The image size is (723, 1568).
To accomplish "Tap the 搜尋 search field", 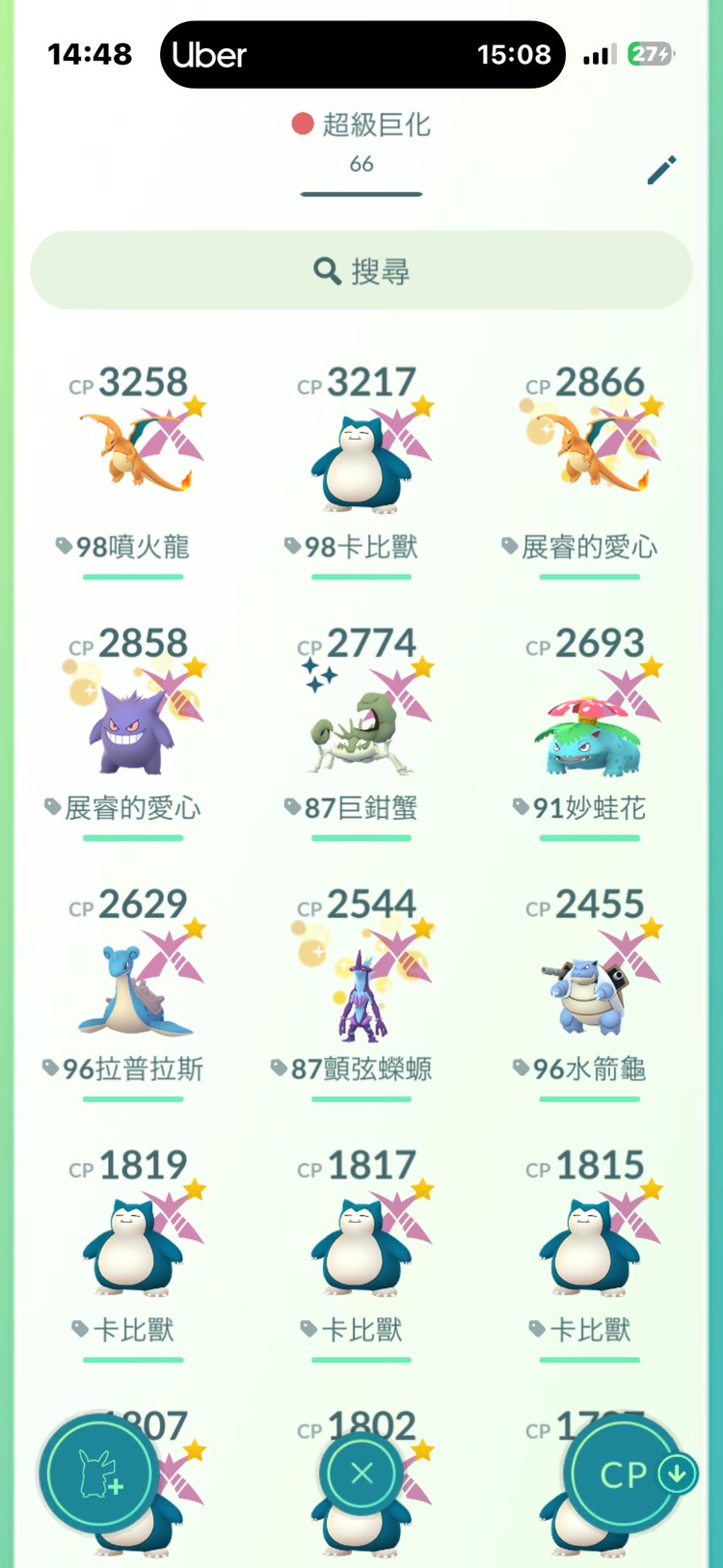I will (361, 271).
